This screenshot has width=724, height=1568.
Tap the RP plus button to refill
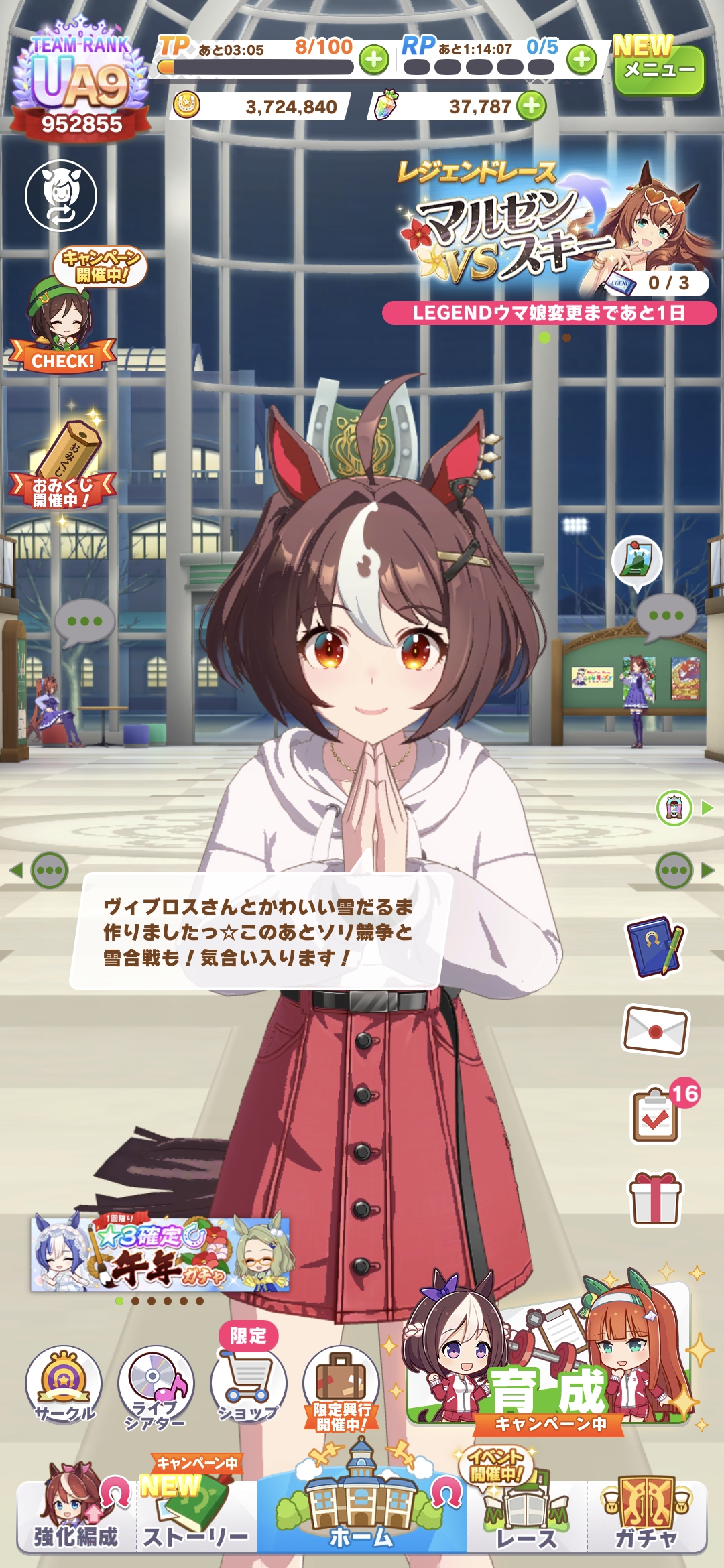pyautogui.click(x=582, y=60)
